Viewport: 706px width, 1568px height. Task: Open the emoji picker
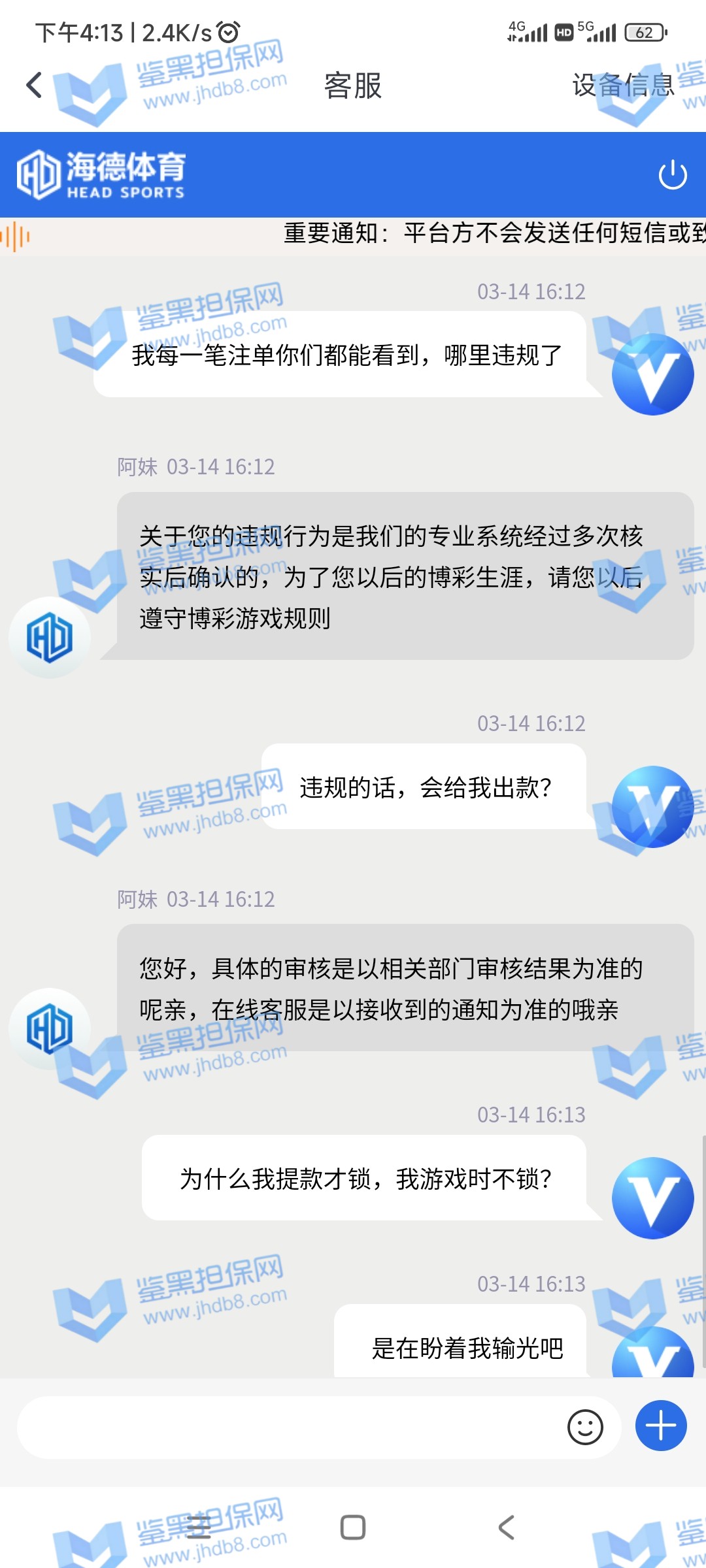pos(584,1428)
